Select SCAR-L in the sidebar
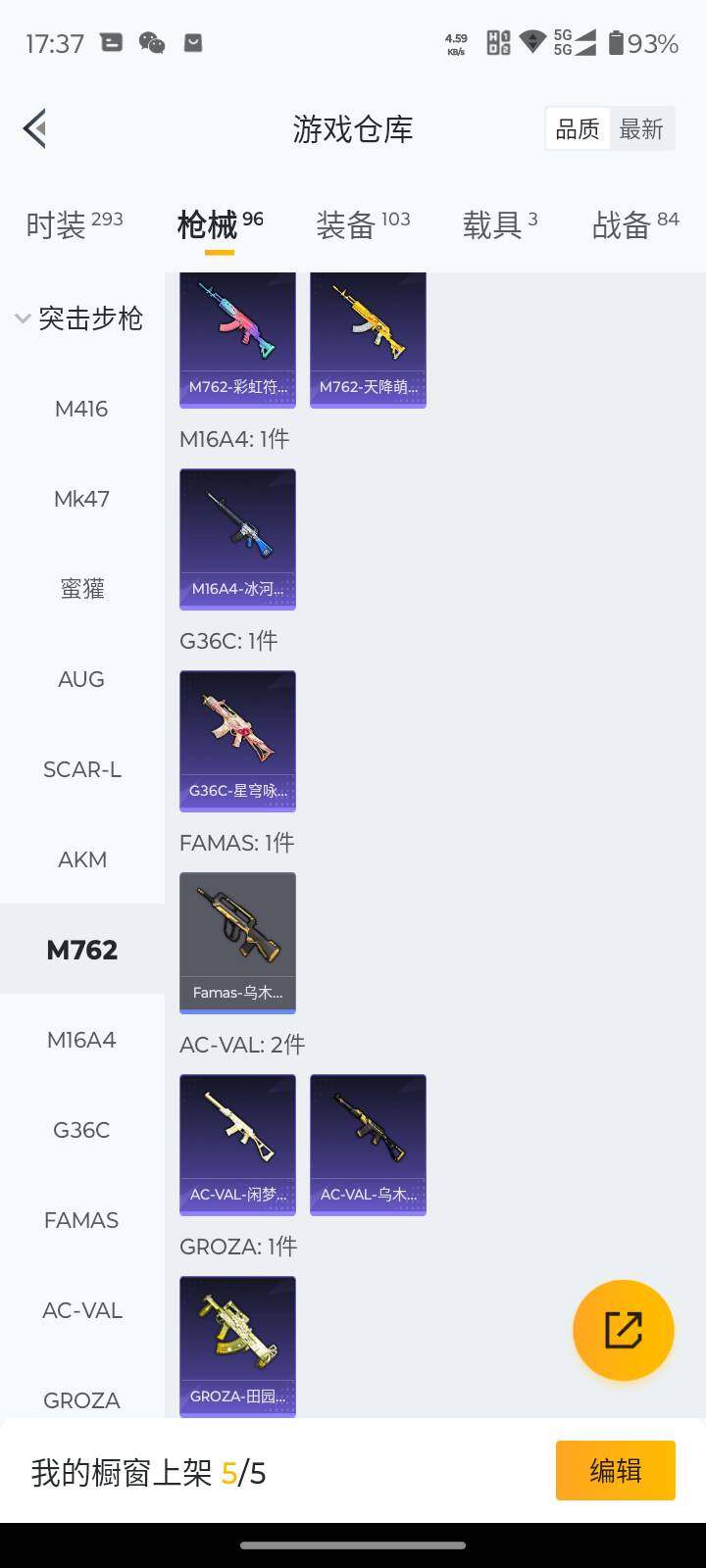 point(81,769)
